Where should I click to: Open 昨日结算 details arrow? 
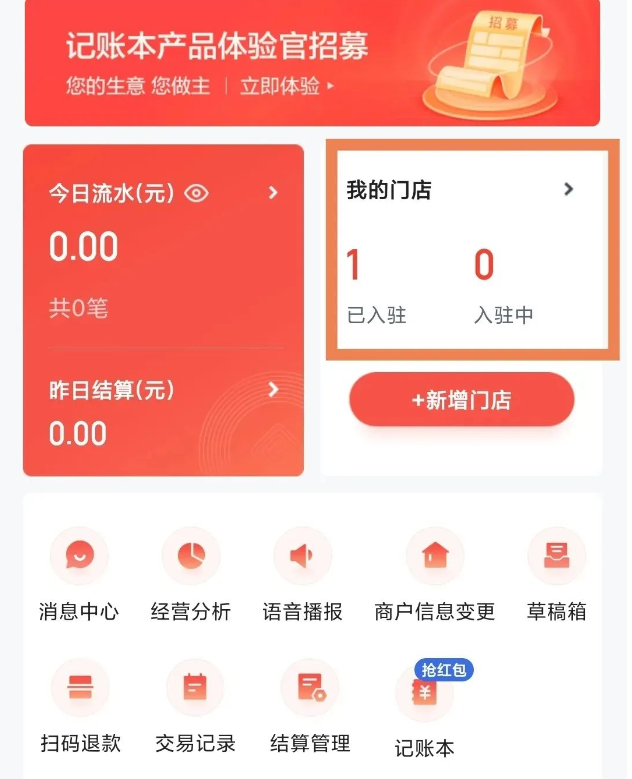(273, 390)
